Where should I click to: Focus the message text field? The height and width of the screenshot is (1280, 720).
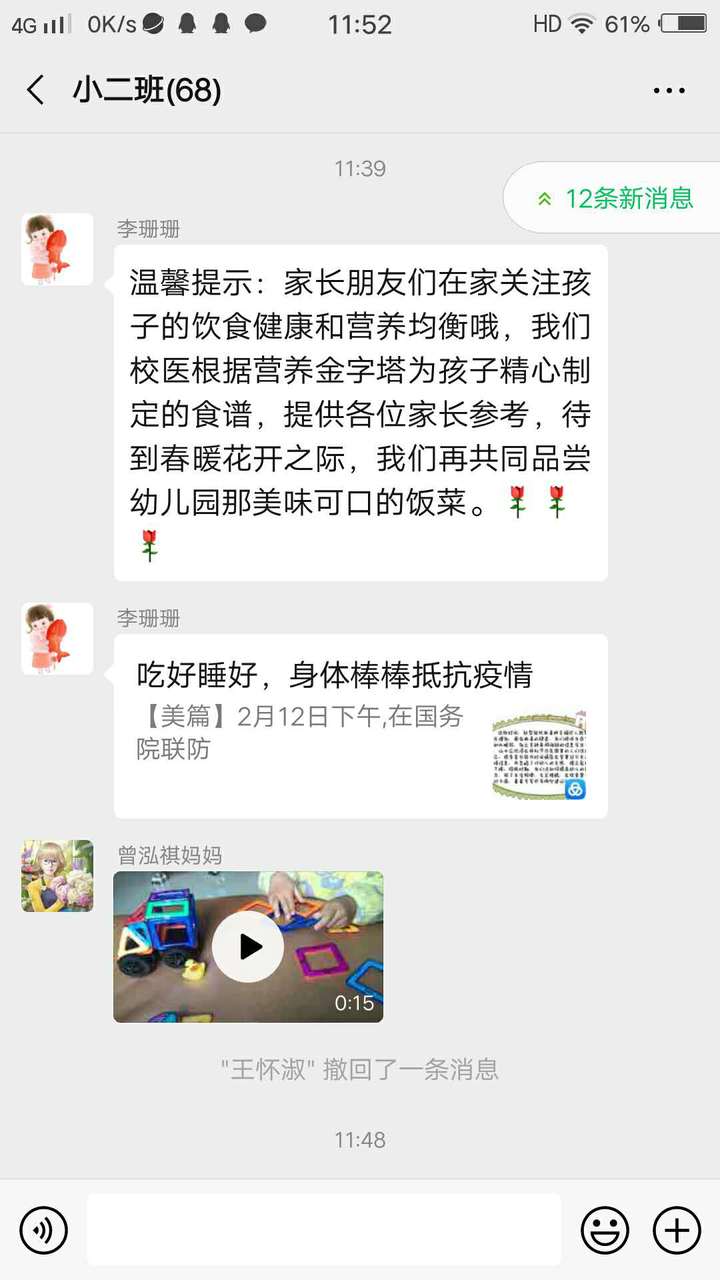tap(323, 1230)
